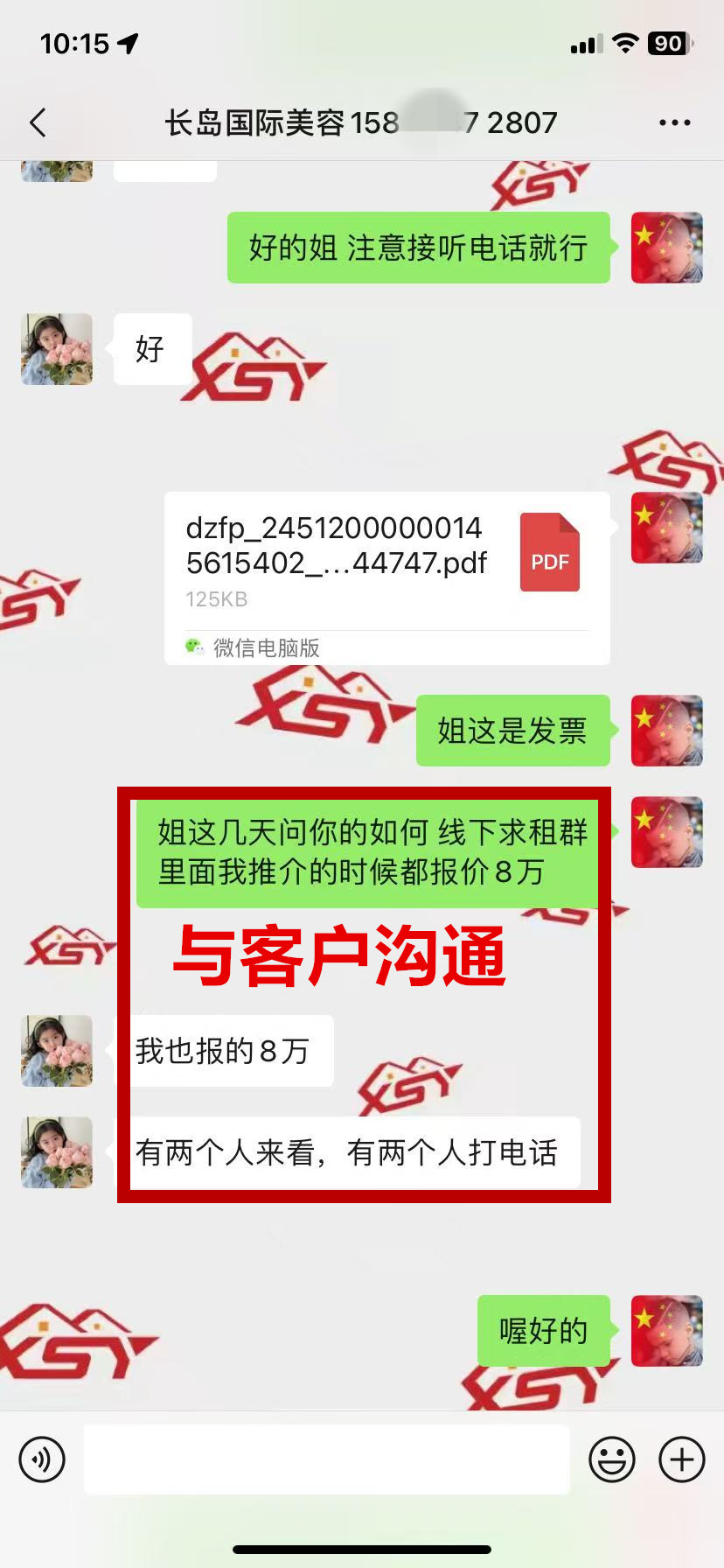Open the chat info three-dot menu
The image size is (724, 1568).
click(x=674, y=122)
